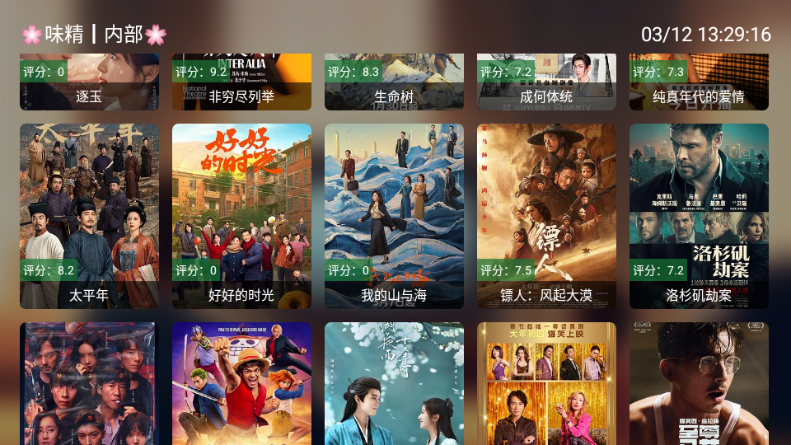Open 纯真年代的爱情
Viewport: 791px width, 445px height.
(x=699, y=82)
